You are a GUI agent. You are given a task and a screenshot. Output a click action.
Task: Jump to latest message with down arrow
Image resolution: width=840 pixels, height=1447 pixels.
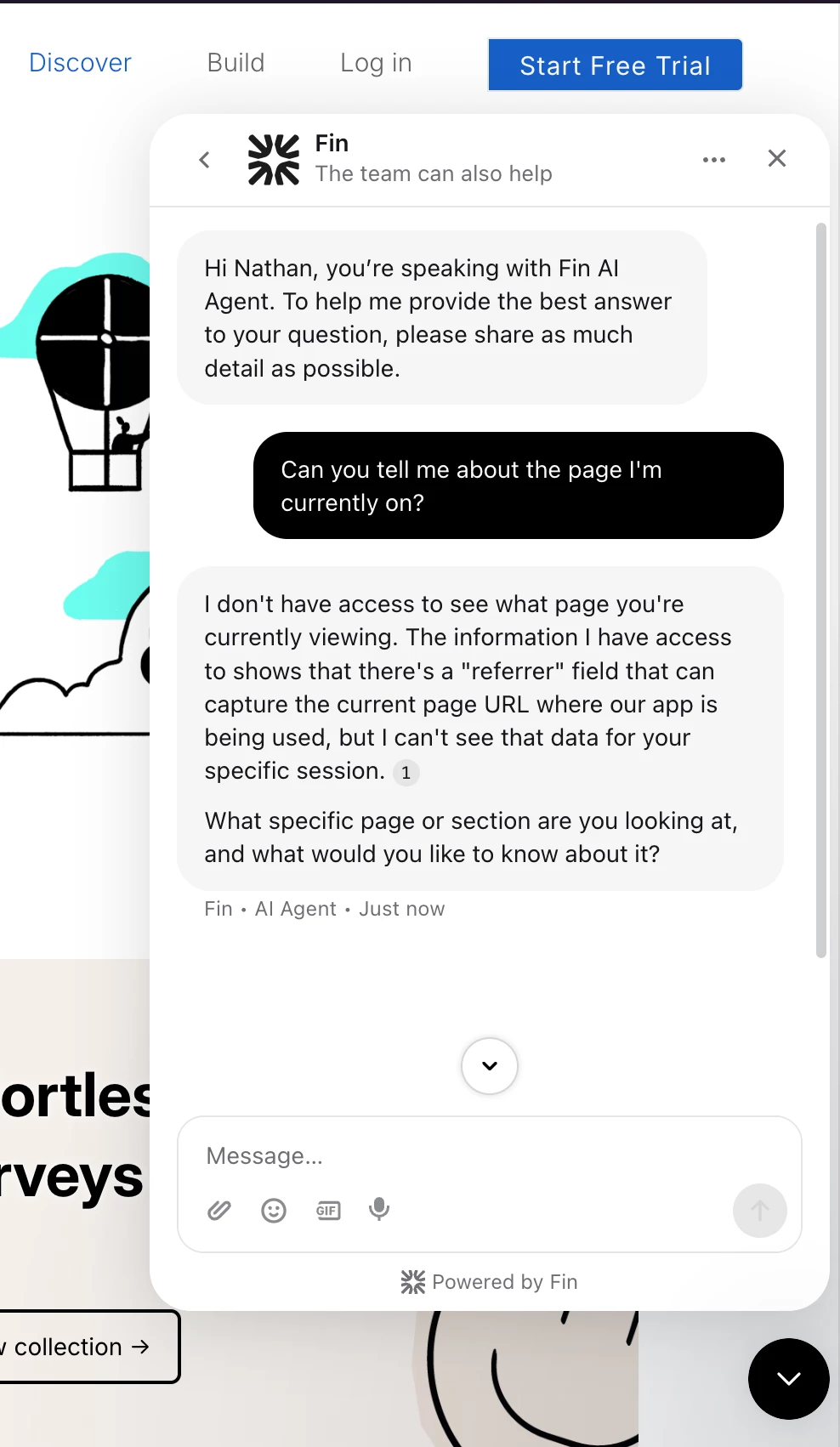pyautogui.click(x=490, y=1066)
